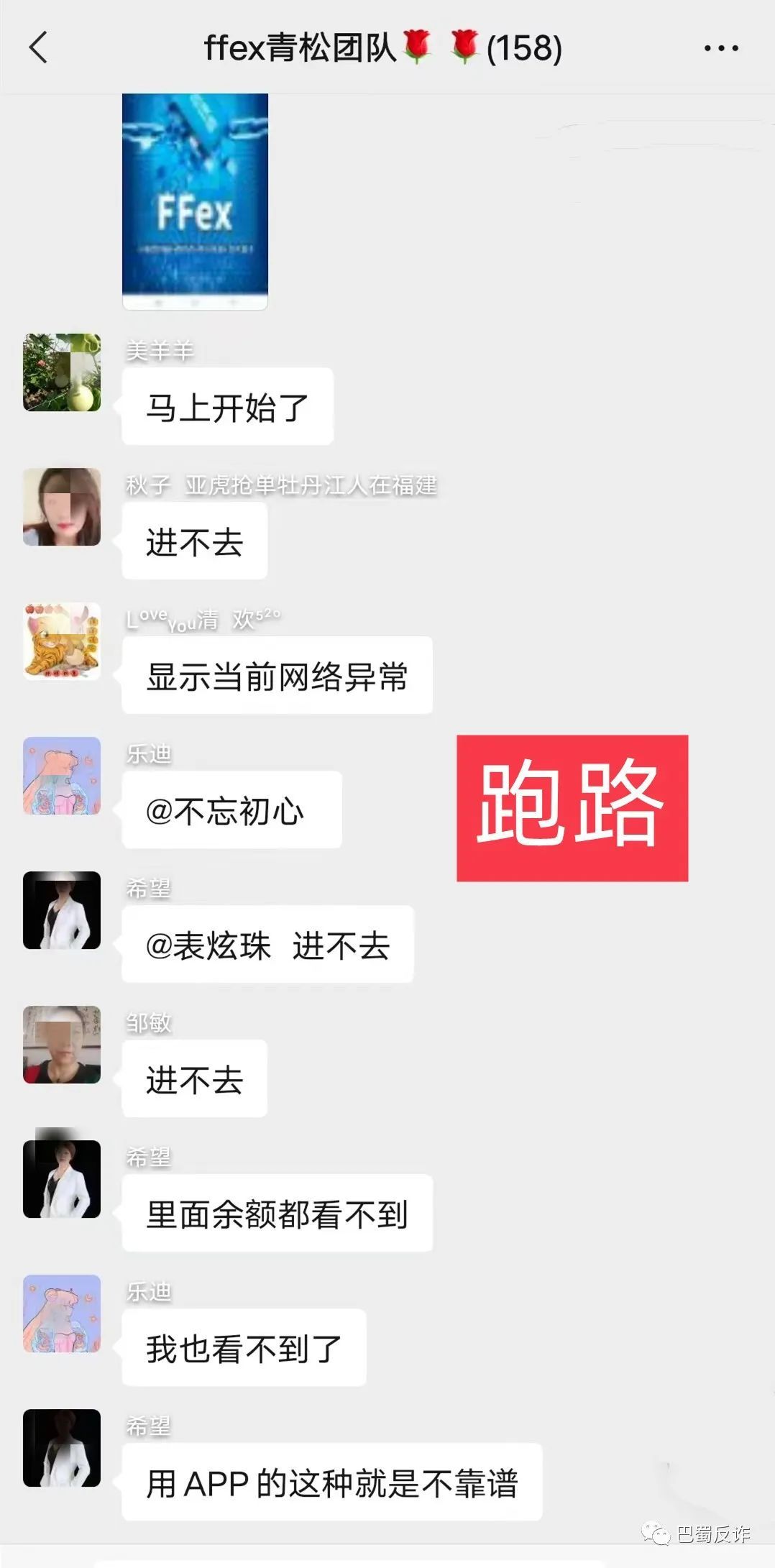The image size is (775, 1568).
Task: Open the FFex image in the chat
Action: click(195, 201)
